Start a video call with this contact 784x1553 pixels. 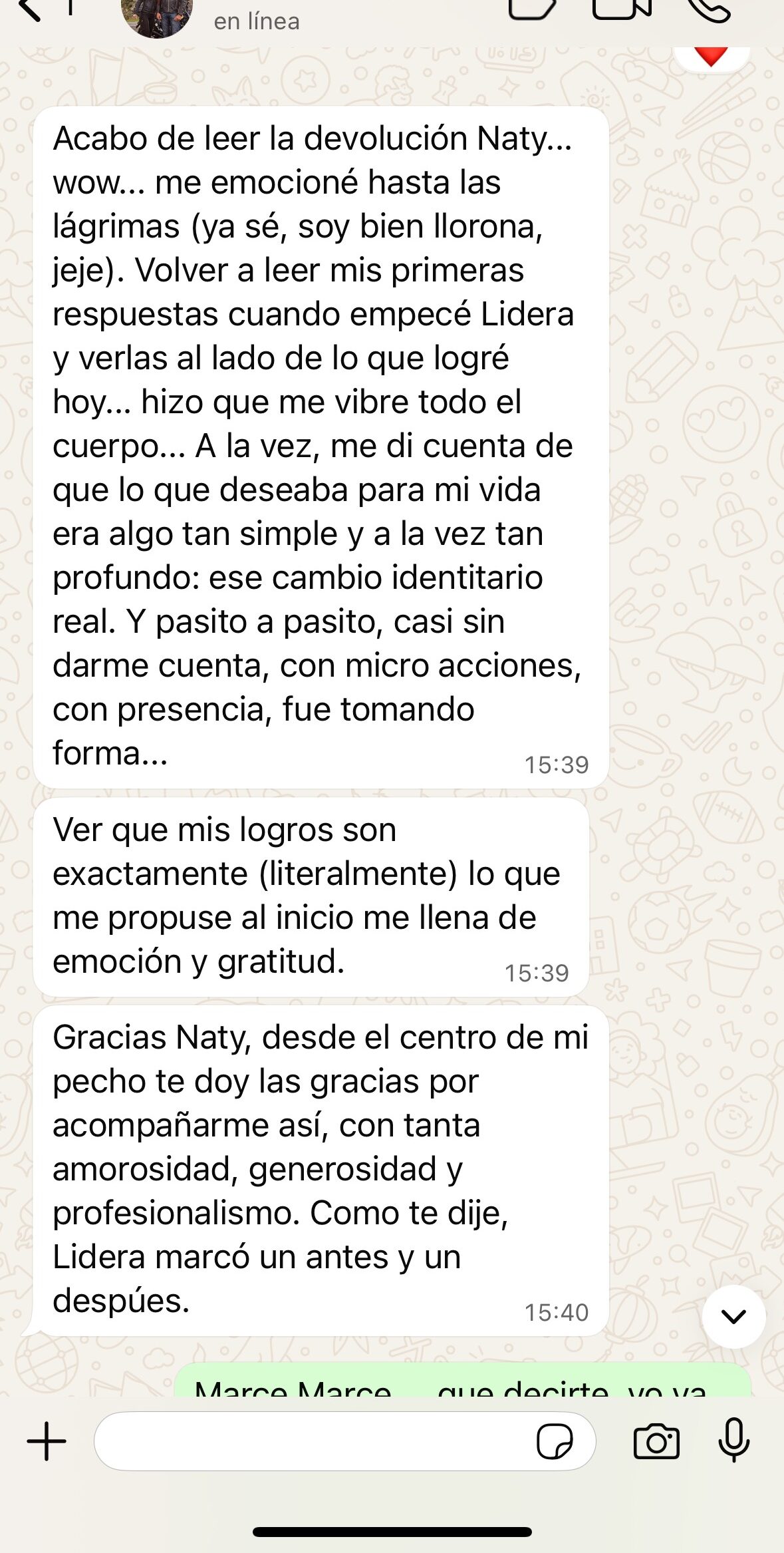(x=621, y=9)
